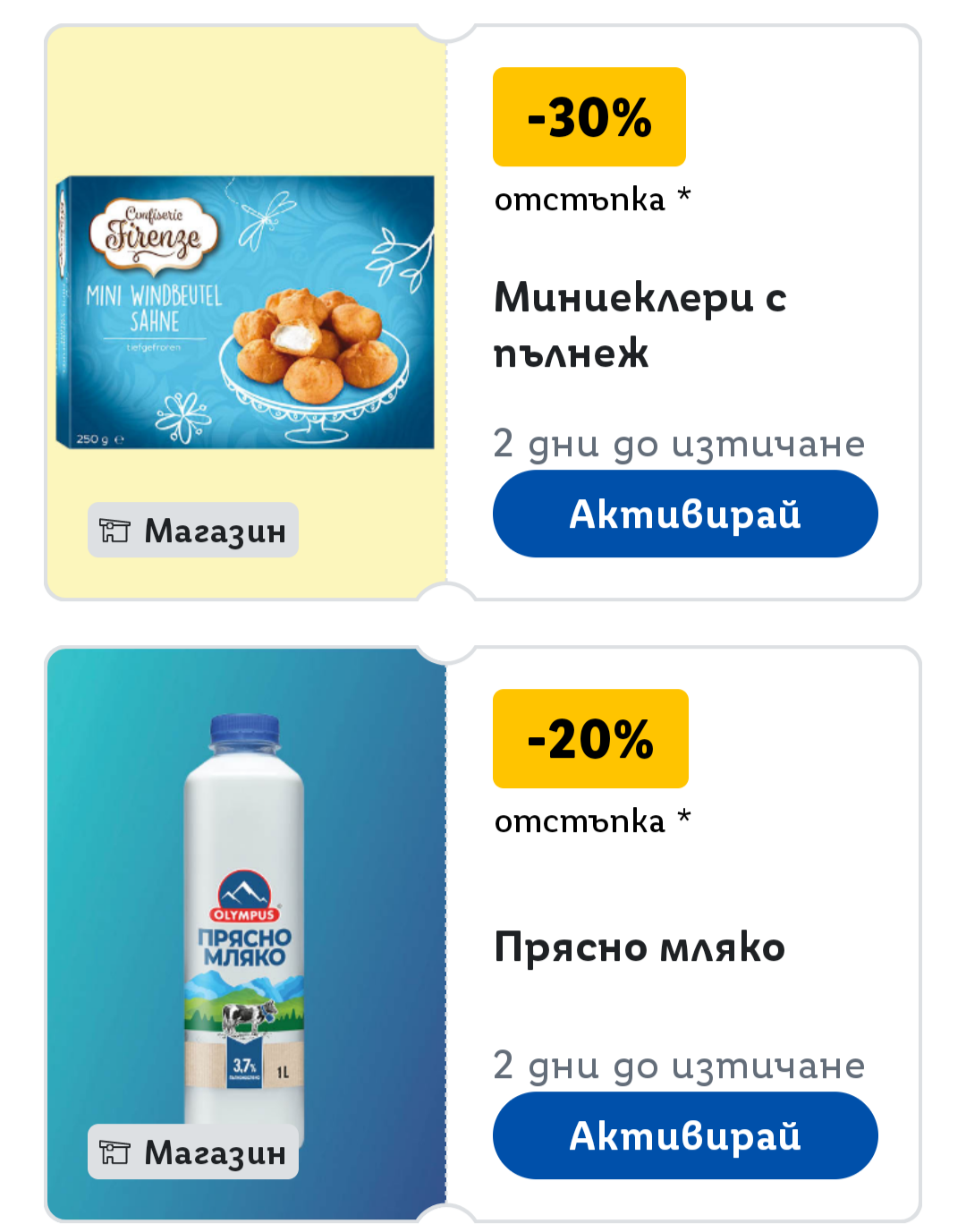
Task: Activate the coupon for Миниеклери с пълнеж
Action: 684,514
